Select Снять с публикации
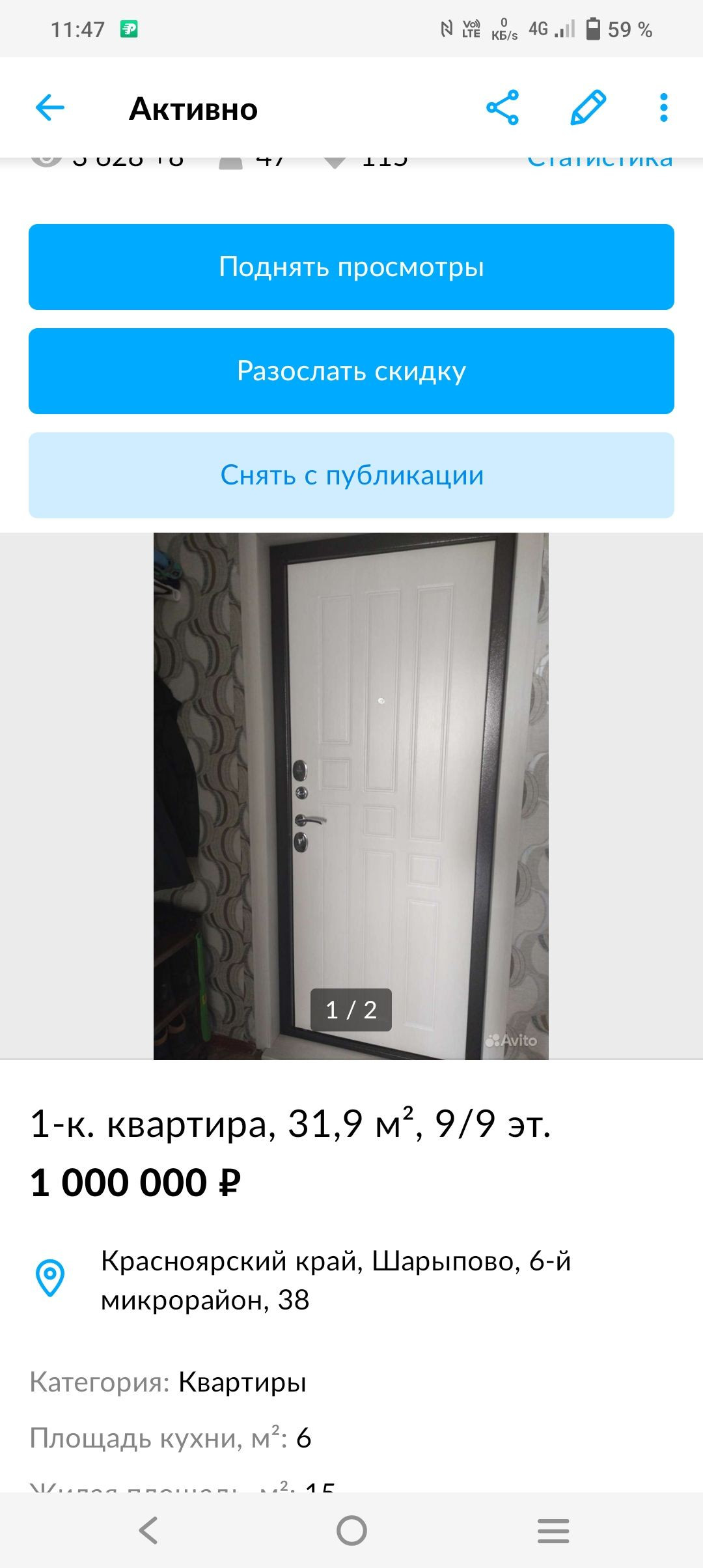The image size is (703, 1568). click(351, 475)
